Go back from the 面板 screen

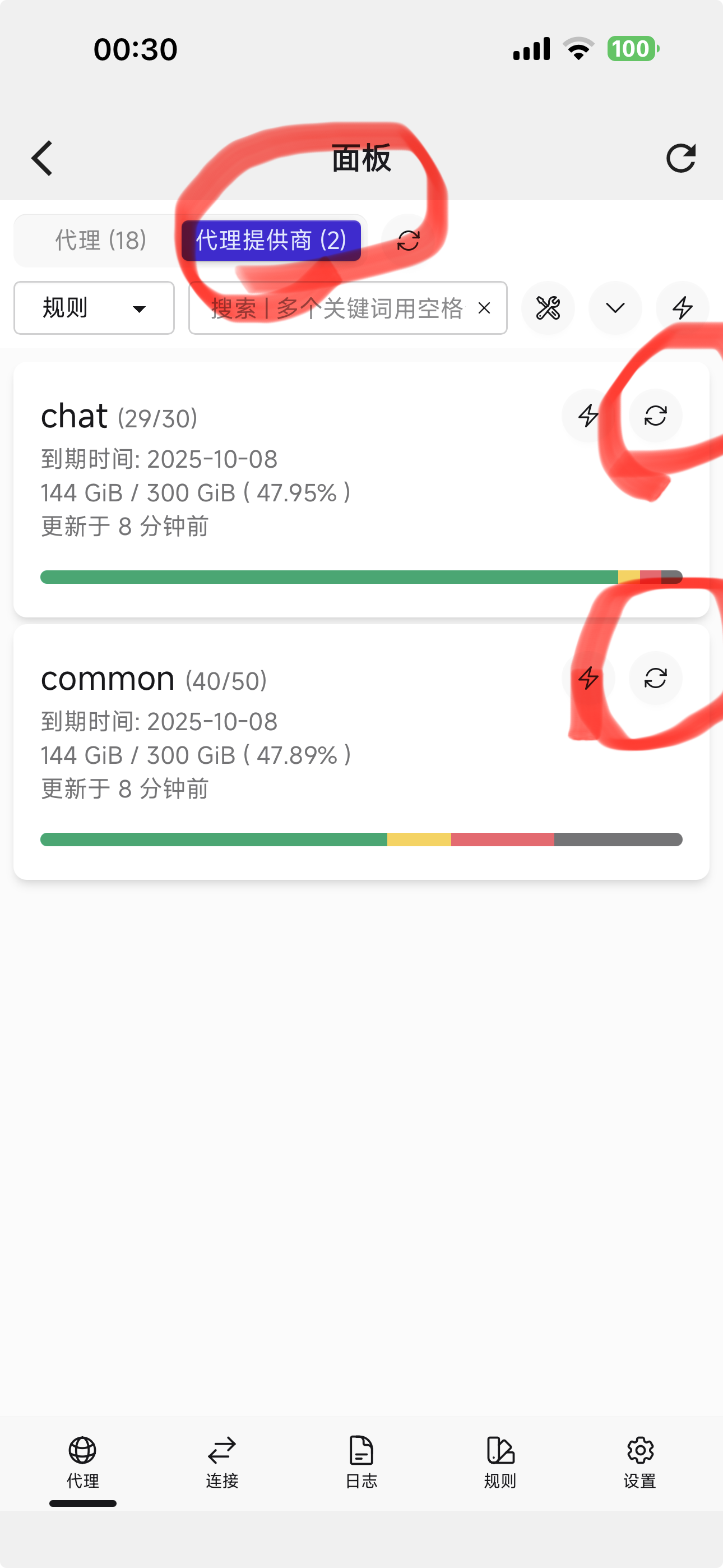point(42,158)
